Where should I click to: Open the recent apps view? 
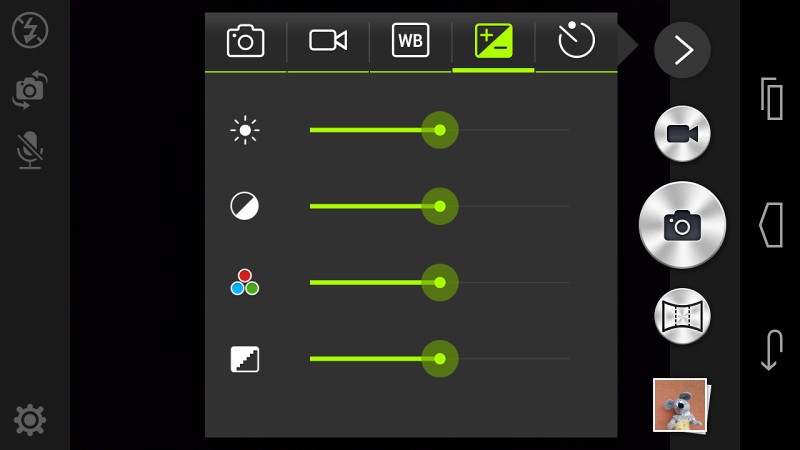click(770, 98)
